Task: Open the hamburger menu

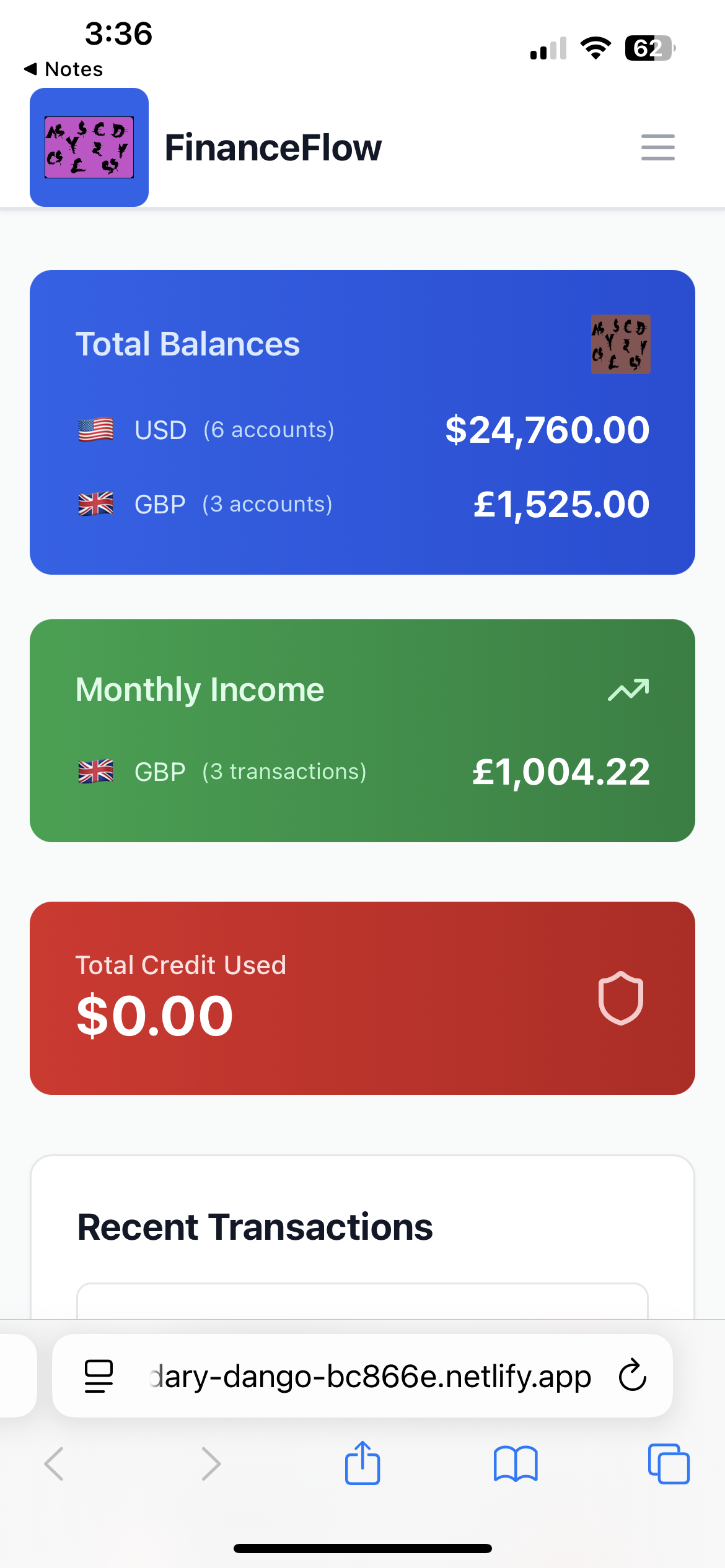Action: click(657, 147)
